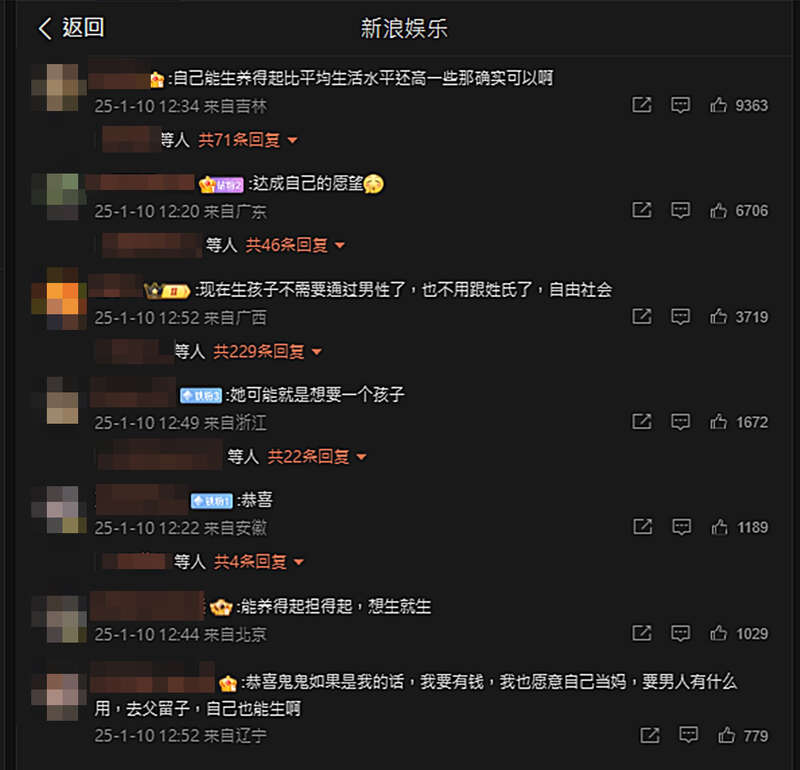This screenshot has height=770, width=800.
Task: Expand the 共4条回复 replies
Action: point(258,562)
